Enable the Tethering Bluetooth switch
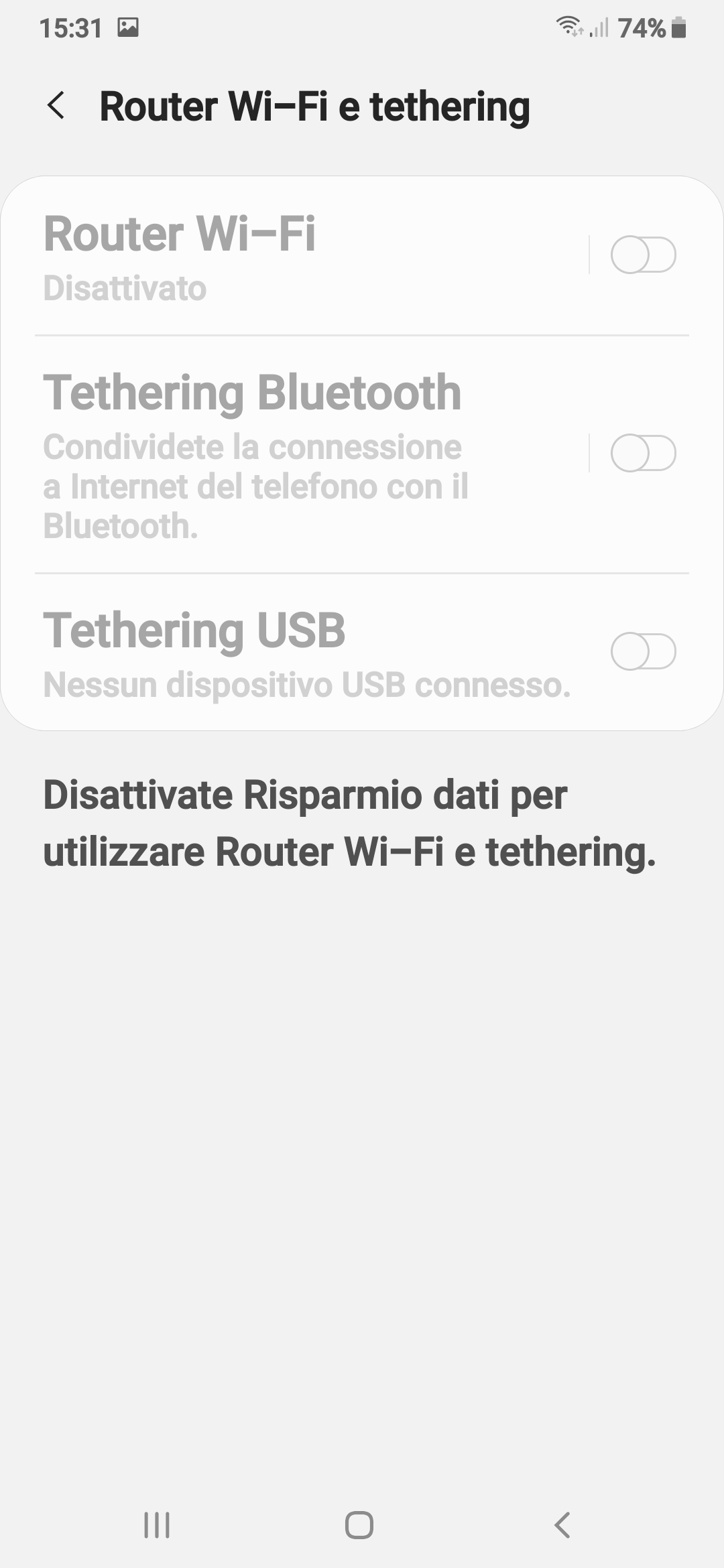This screenshot has width=724, height=1568. 643,453
